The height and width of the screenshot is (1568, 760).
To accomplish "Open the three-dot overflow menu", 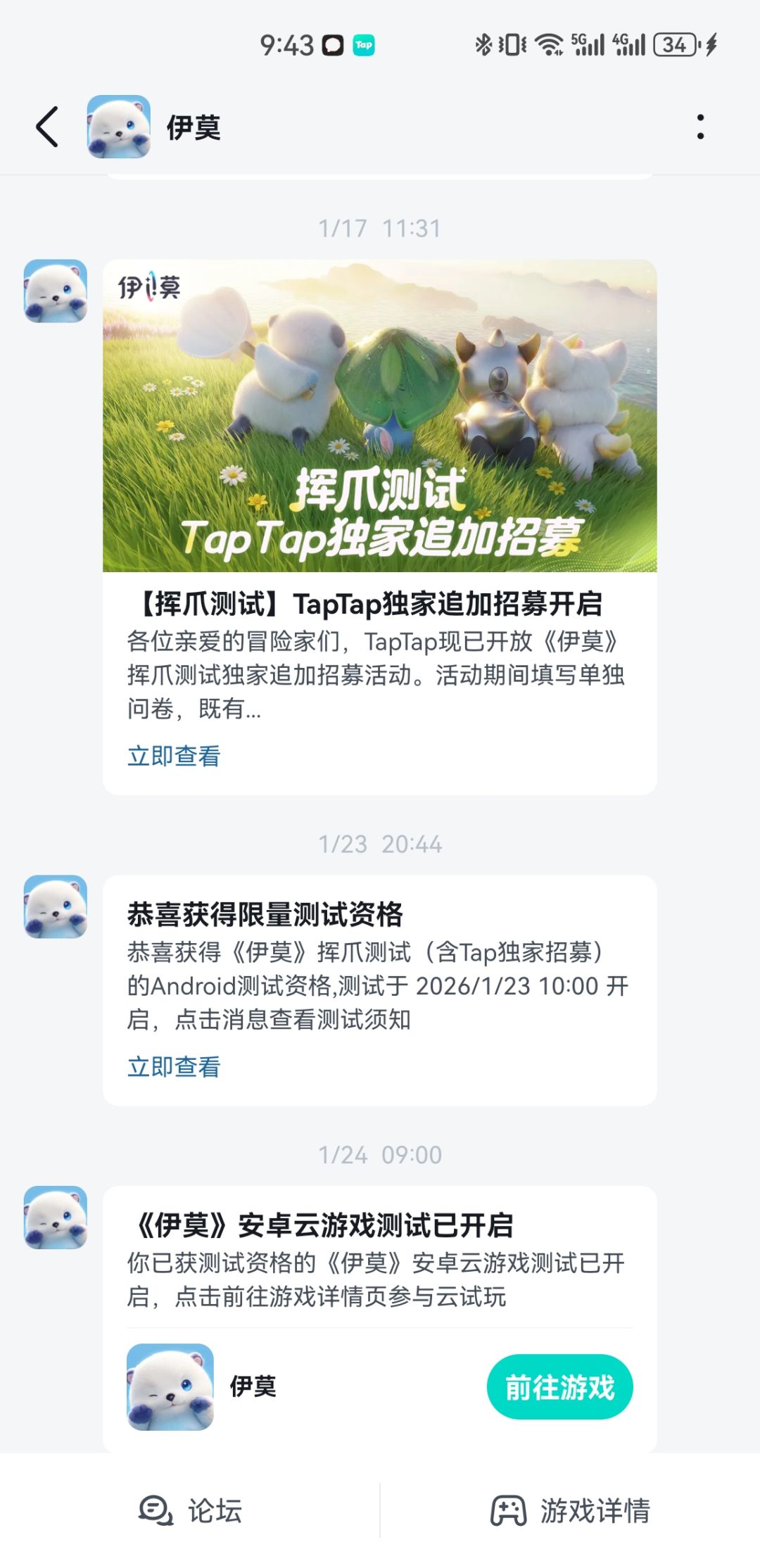I will pos(700,127).
